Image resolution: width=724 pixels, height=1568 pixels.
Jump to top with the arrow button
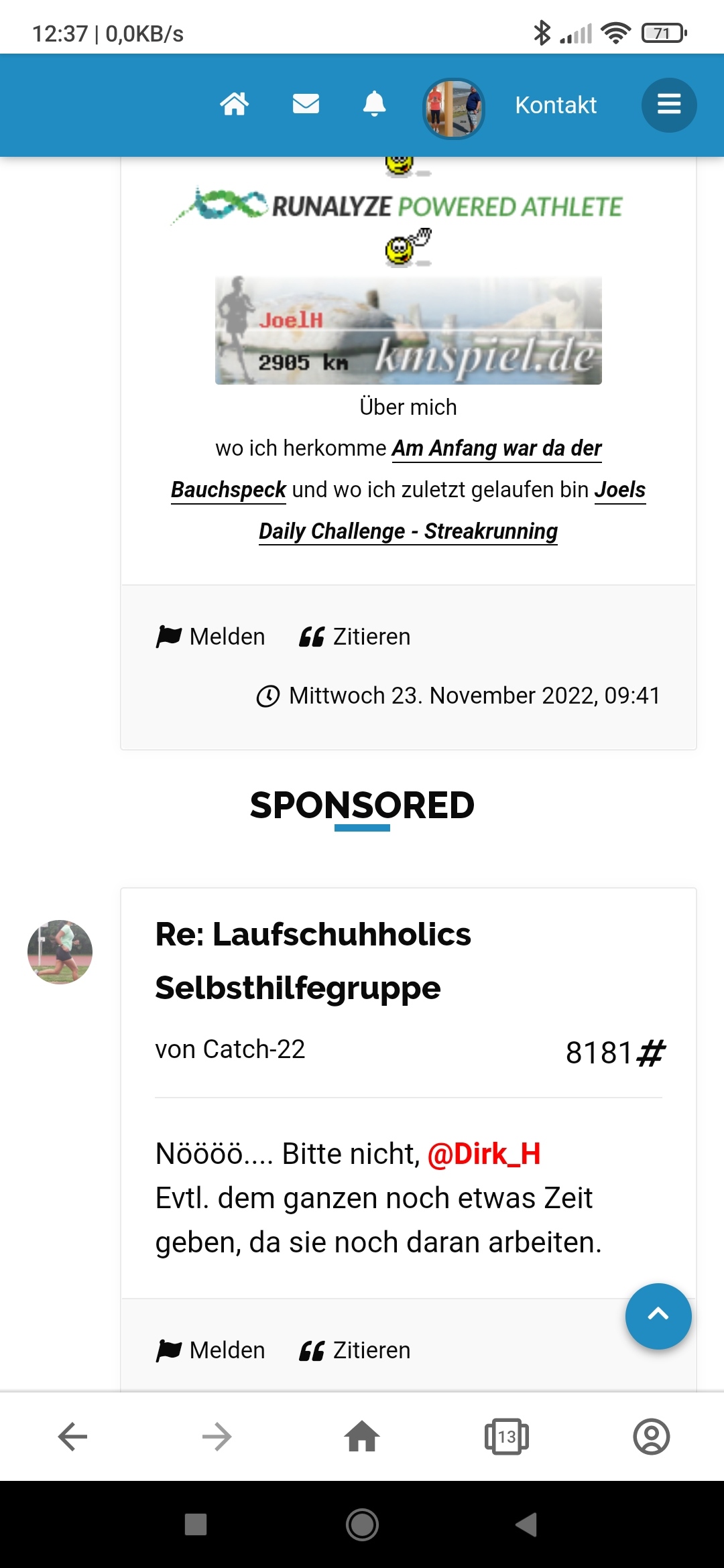tap(658, 1316)
